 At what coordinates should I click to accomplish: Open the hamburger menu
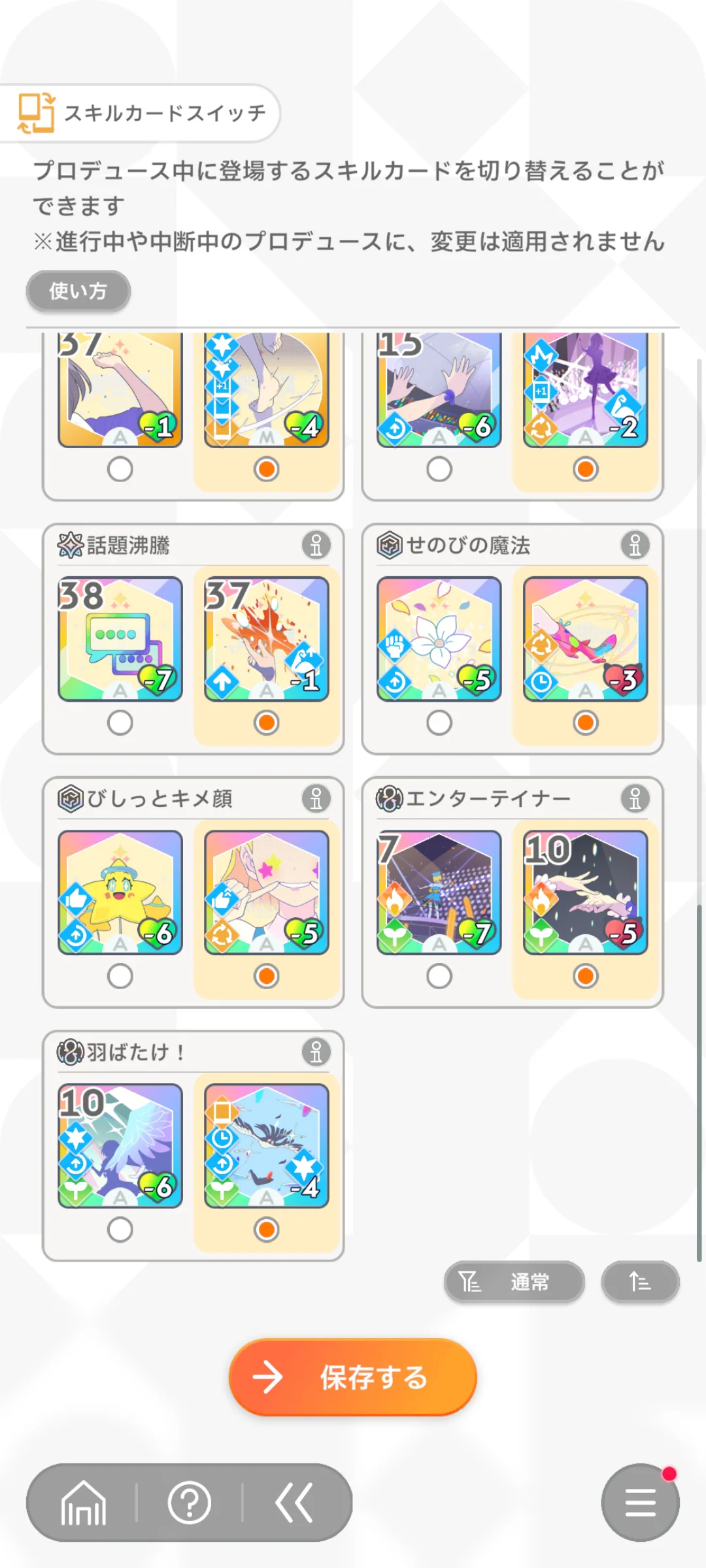point(640,1503)
